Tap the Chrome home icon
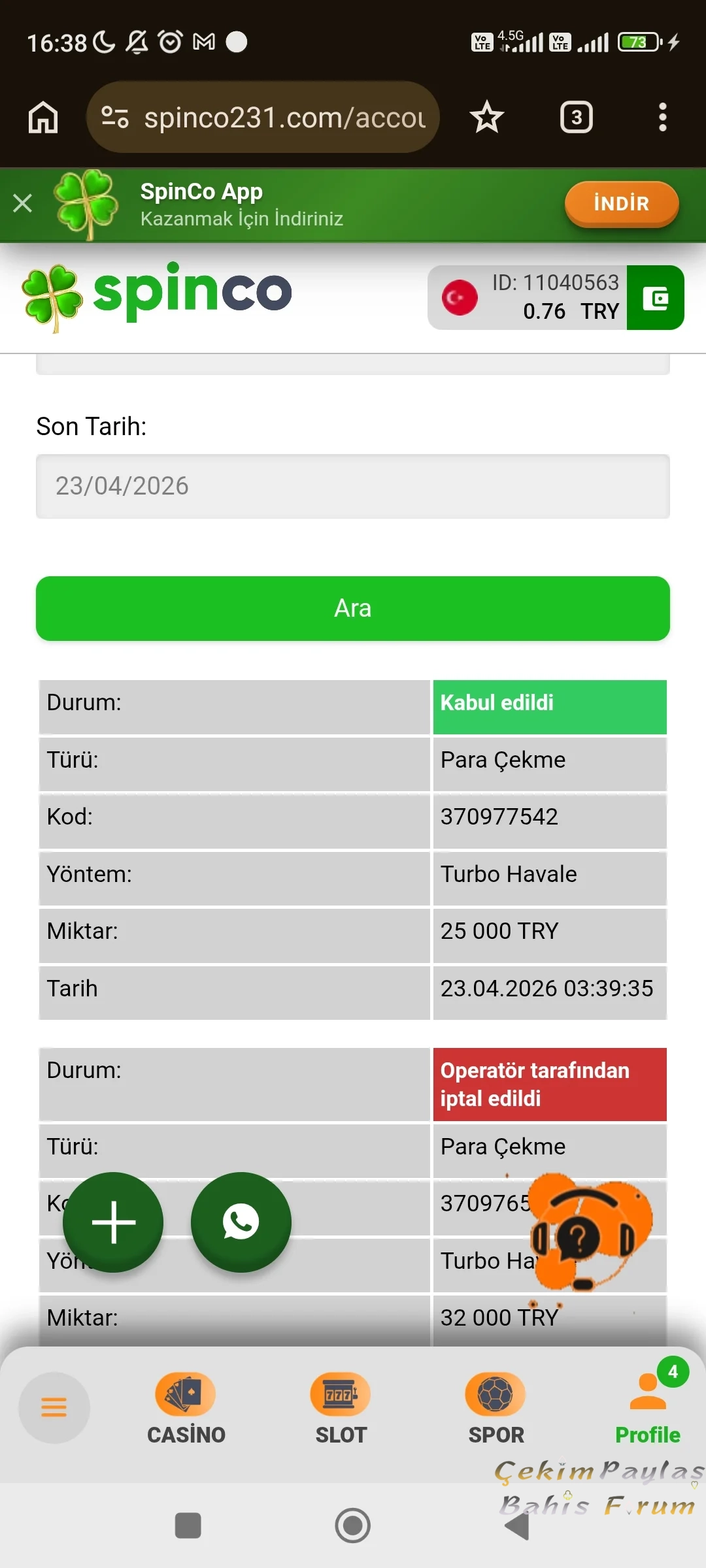Viewport: 706px width, 1568px height. coord(42,117)
